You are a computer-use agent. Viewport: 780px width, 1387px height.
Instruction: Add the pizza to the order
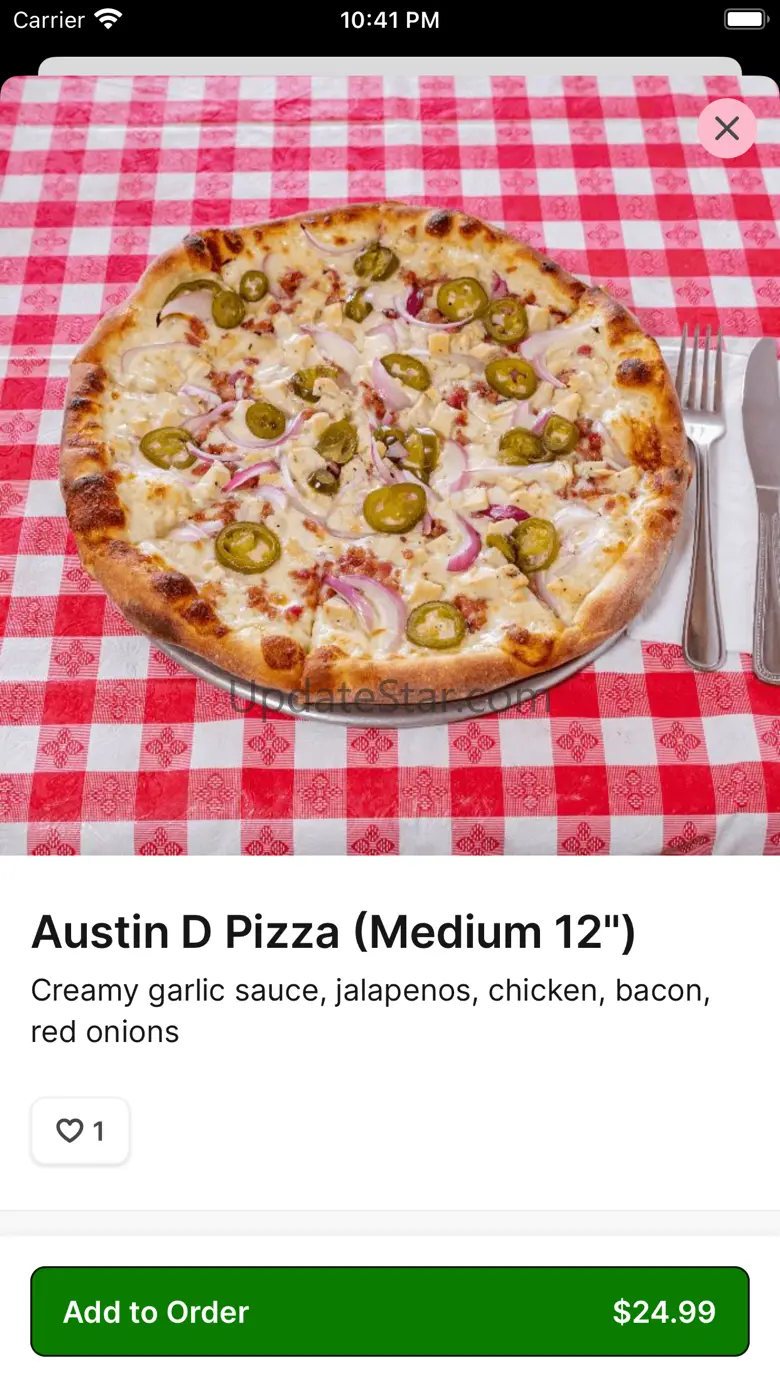pyautogui.click(x=390, y=1311)
